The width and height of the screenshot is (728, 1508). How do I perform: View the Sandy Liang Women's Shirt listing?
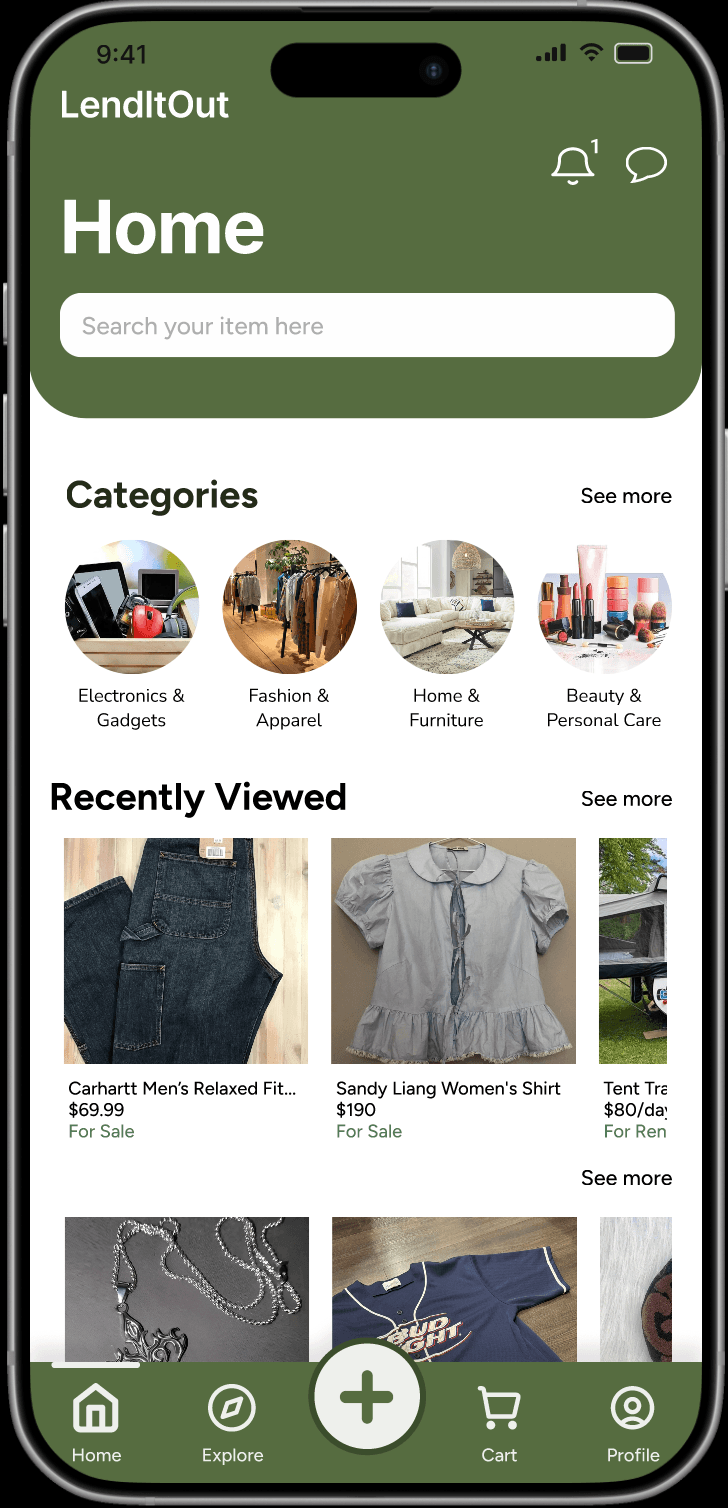coord(453,950)
